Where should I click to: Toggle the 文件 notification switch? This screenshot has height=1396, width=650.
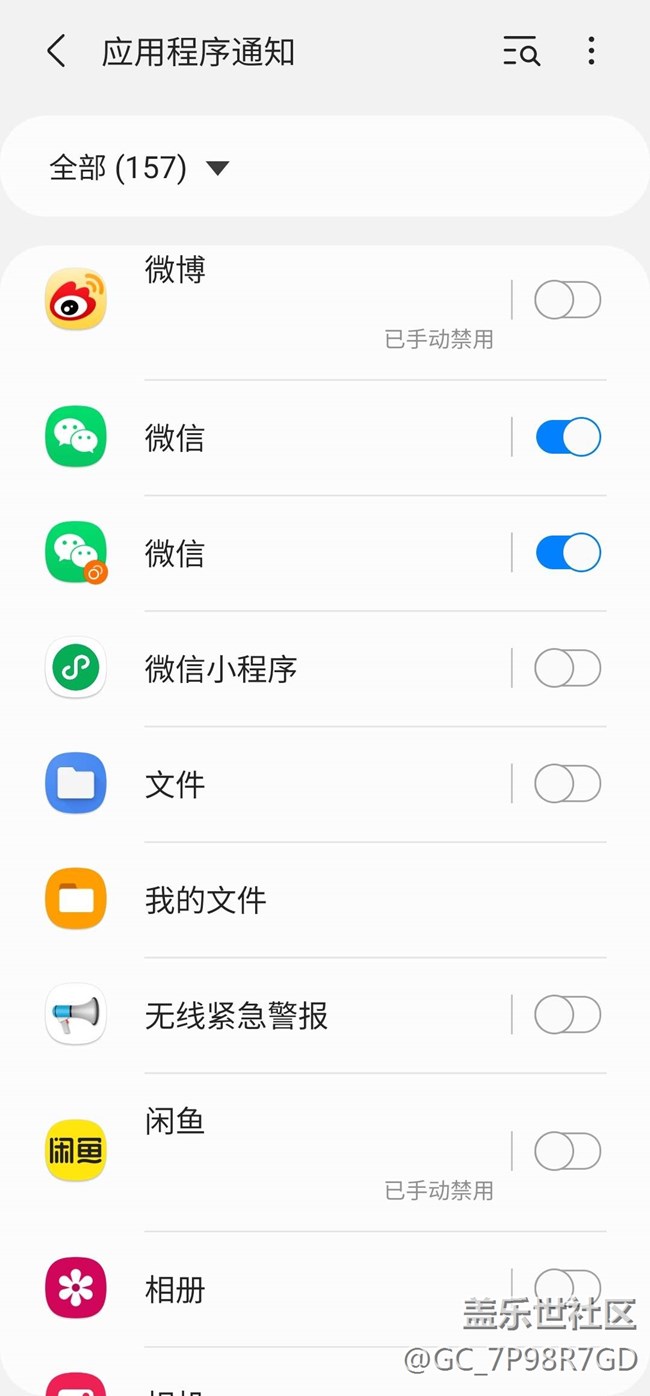[x=567, y=784]
